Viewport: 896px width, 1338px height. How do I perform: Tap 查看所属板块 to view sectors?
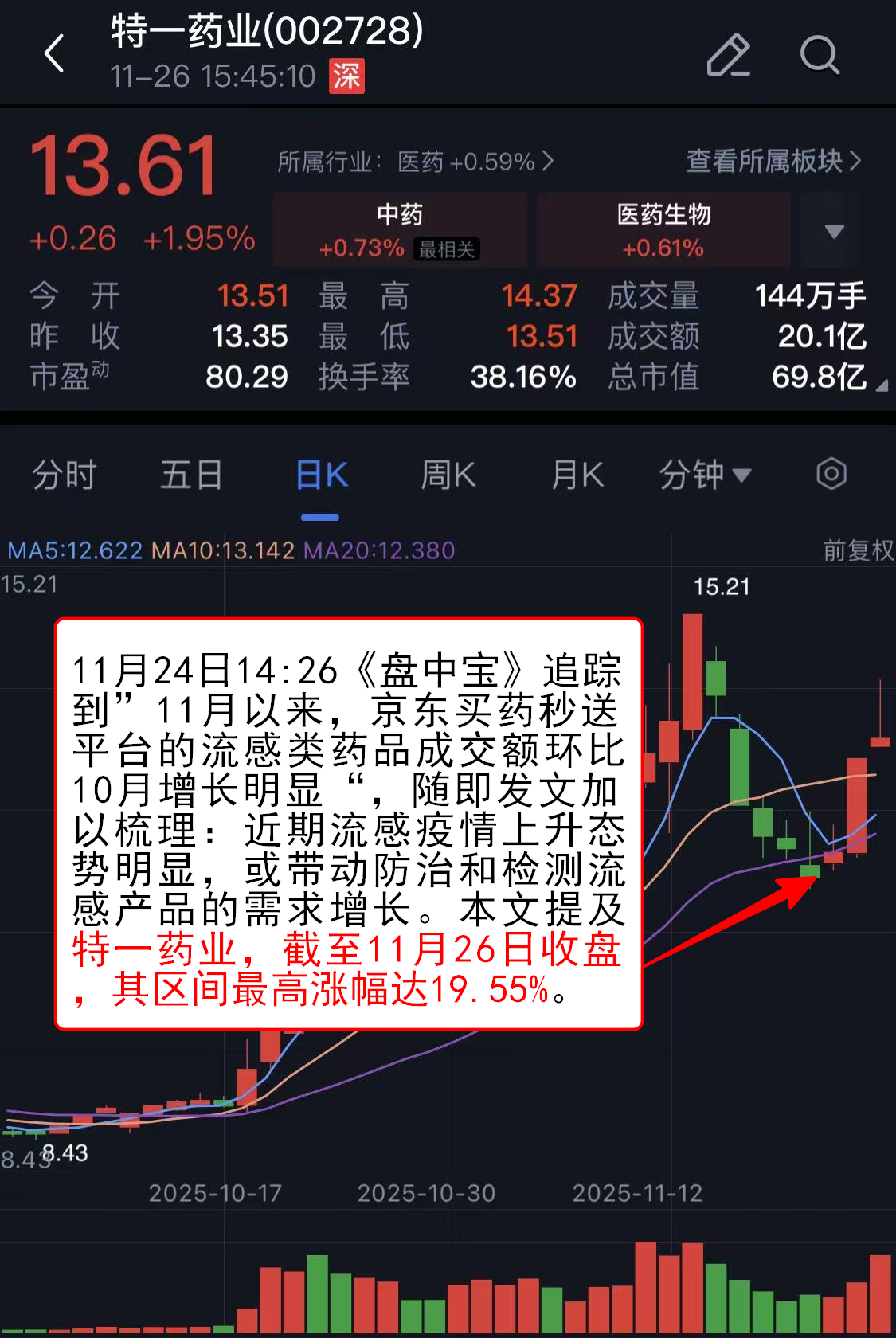(x=773, y=161)
